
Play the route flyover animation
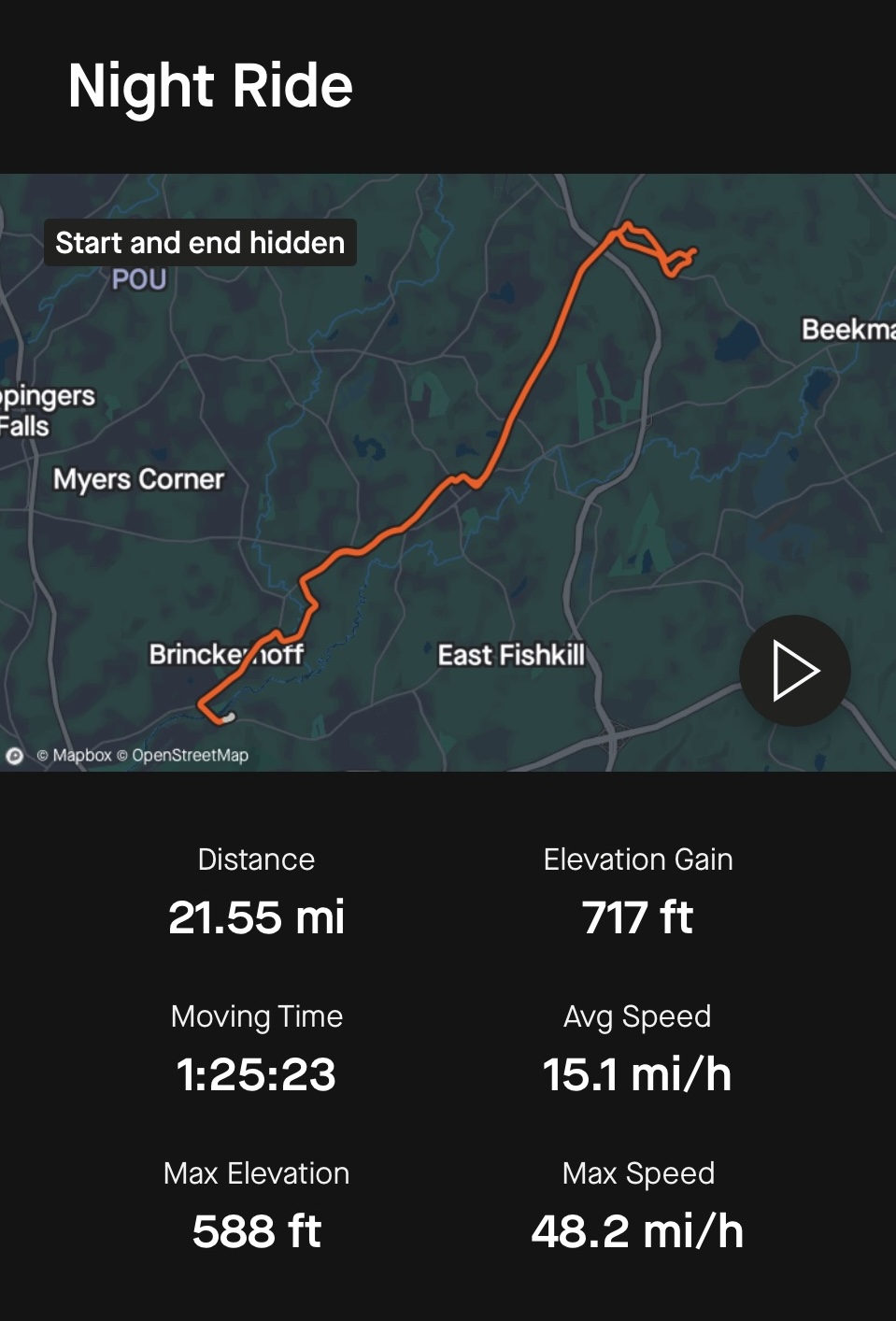[794, 671]
